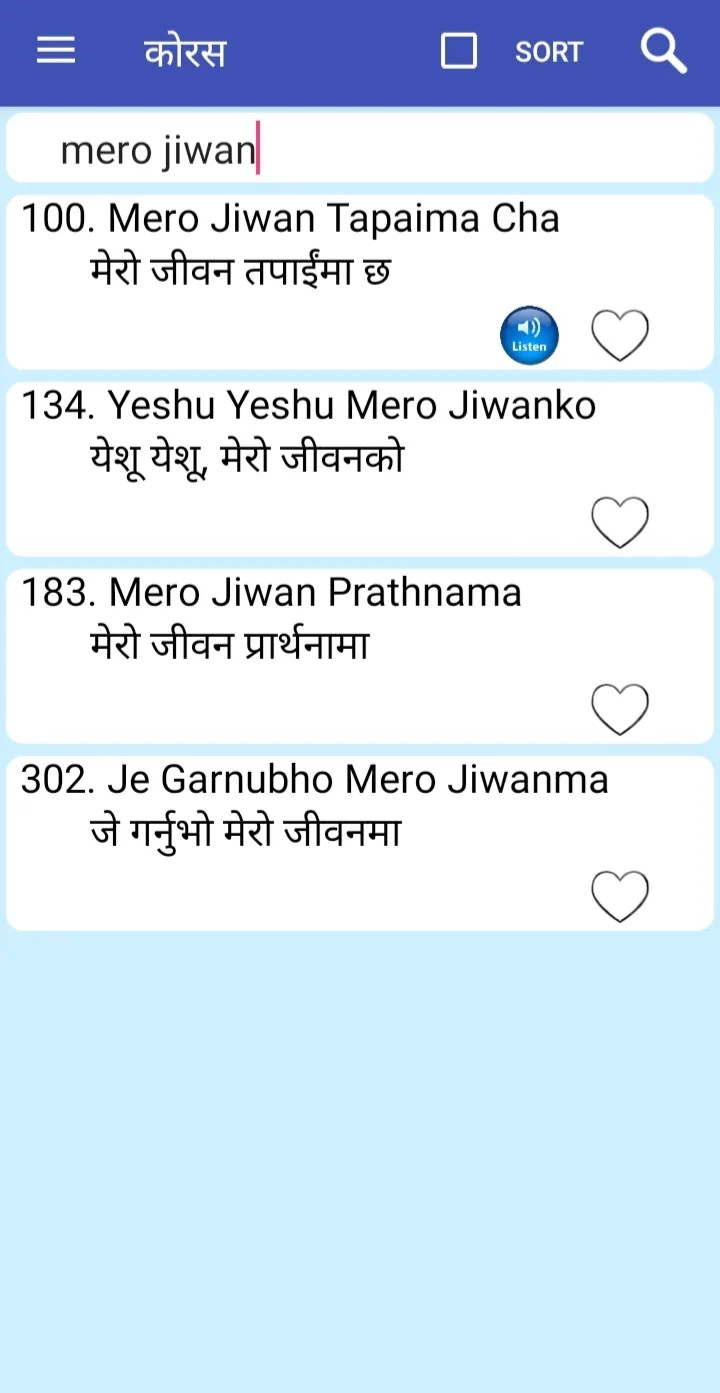Favorite song 100 Mero Jiwan Tapaima Cha

pos(620,335)
